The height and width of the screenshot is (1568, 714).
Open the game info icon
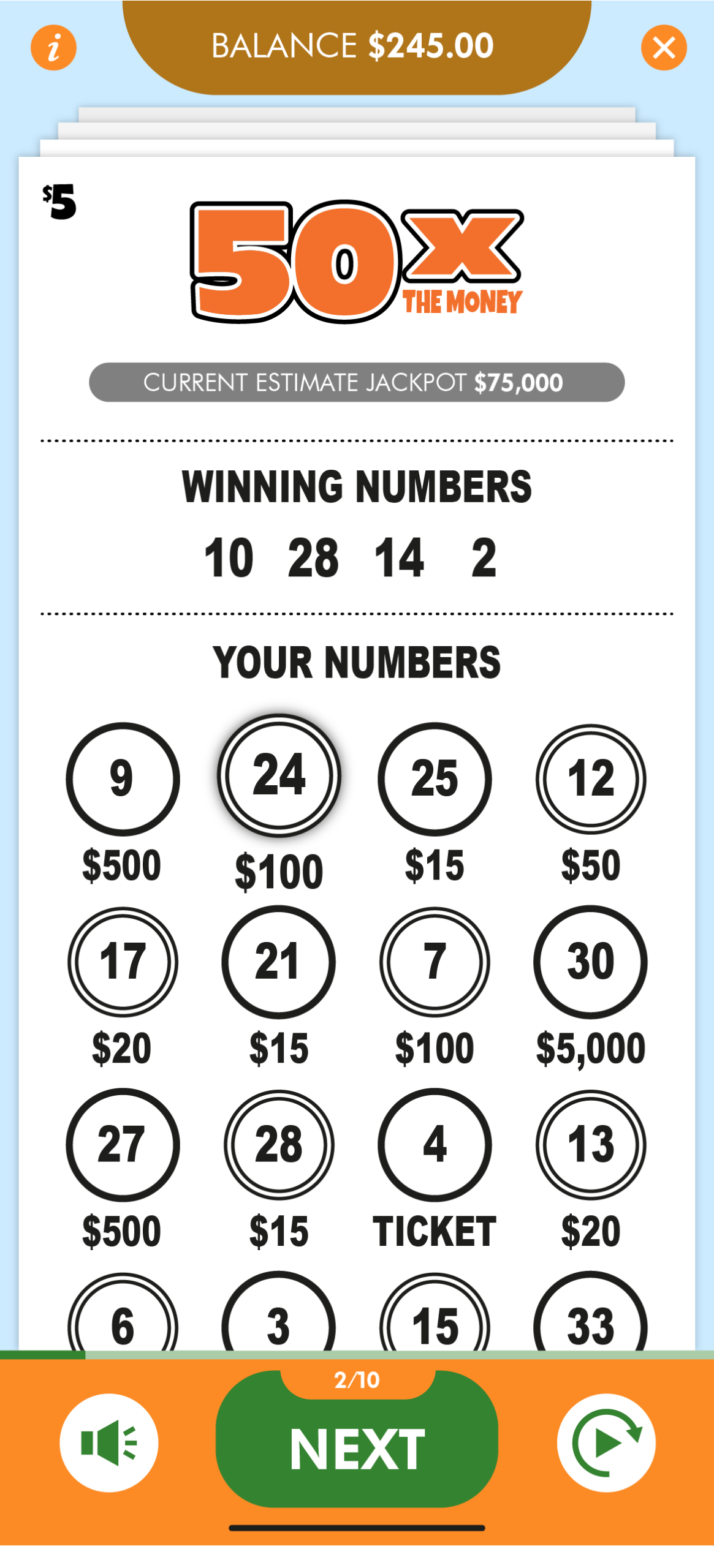click(53, 47)
